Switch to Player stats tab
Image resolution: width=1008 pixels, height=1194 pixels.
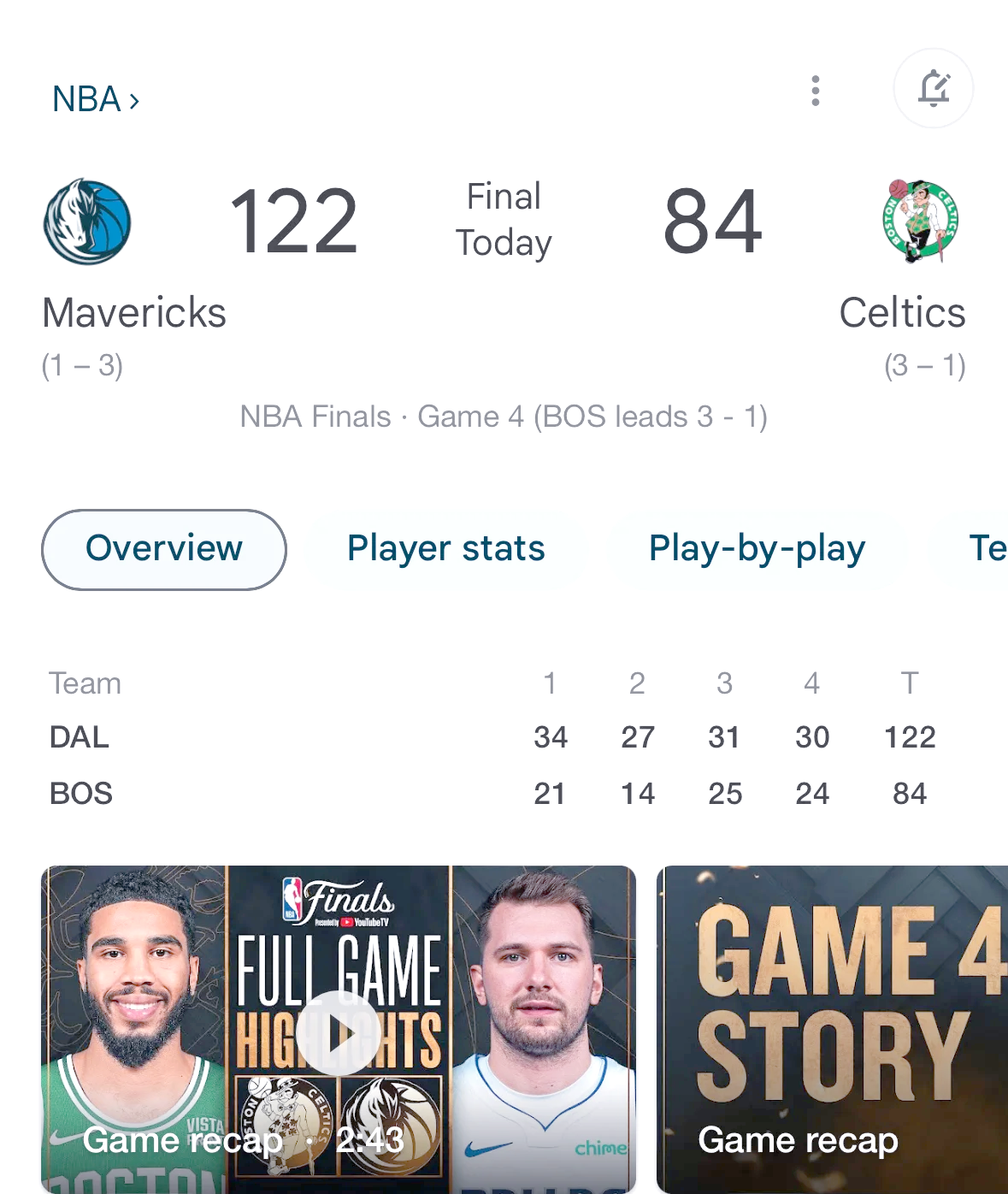coord(445,549)
